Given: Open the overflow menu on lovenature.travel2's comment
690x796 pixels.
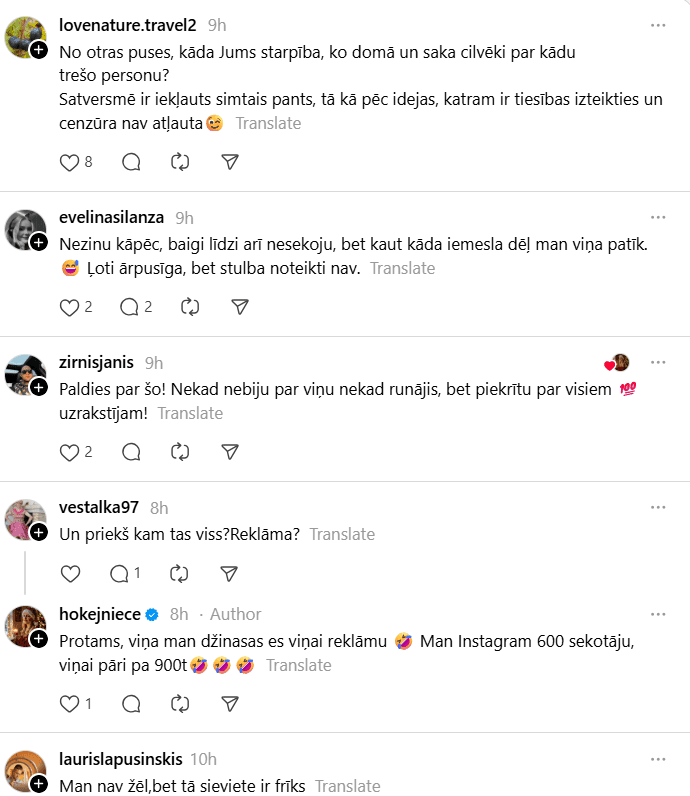Looking at the screenshot, I should (x=657, y=25).
